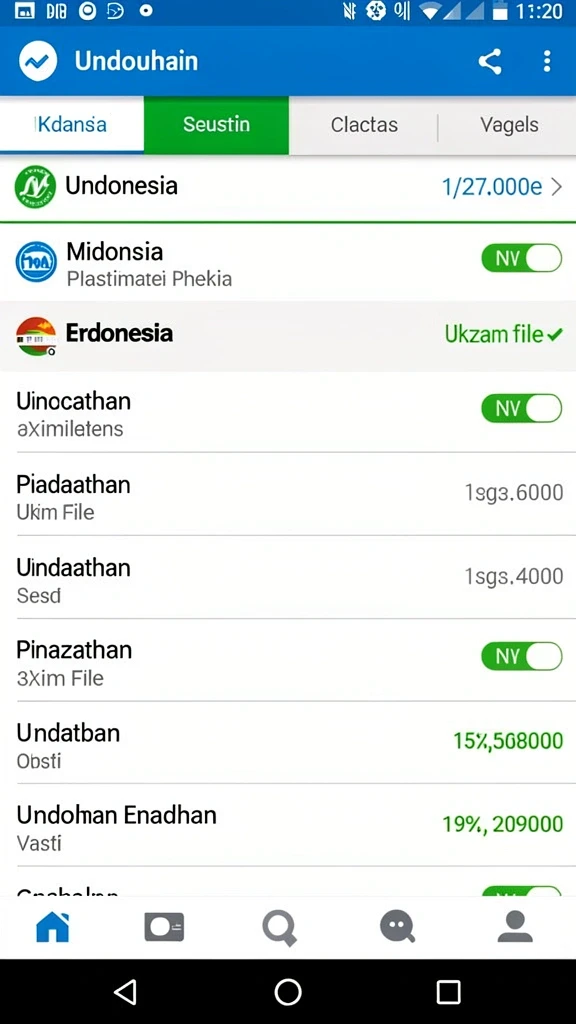Tap the system back button
The width and height of the screenshot is (576, 1024).
[x=125, y=992]
